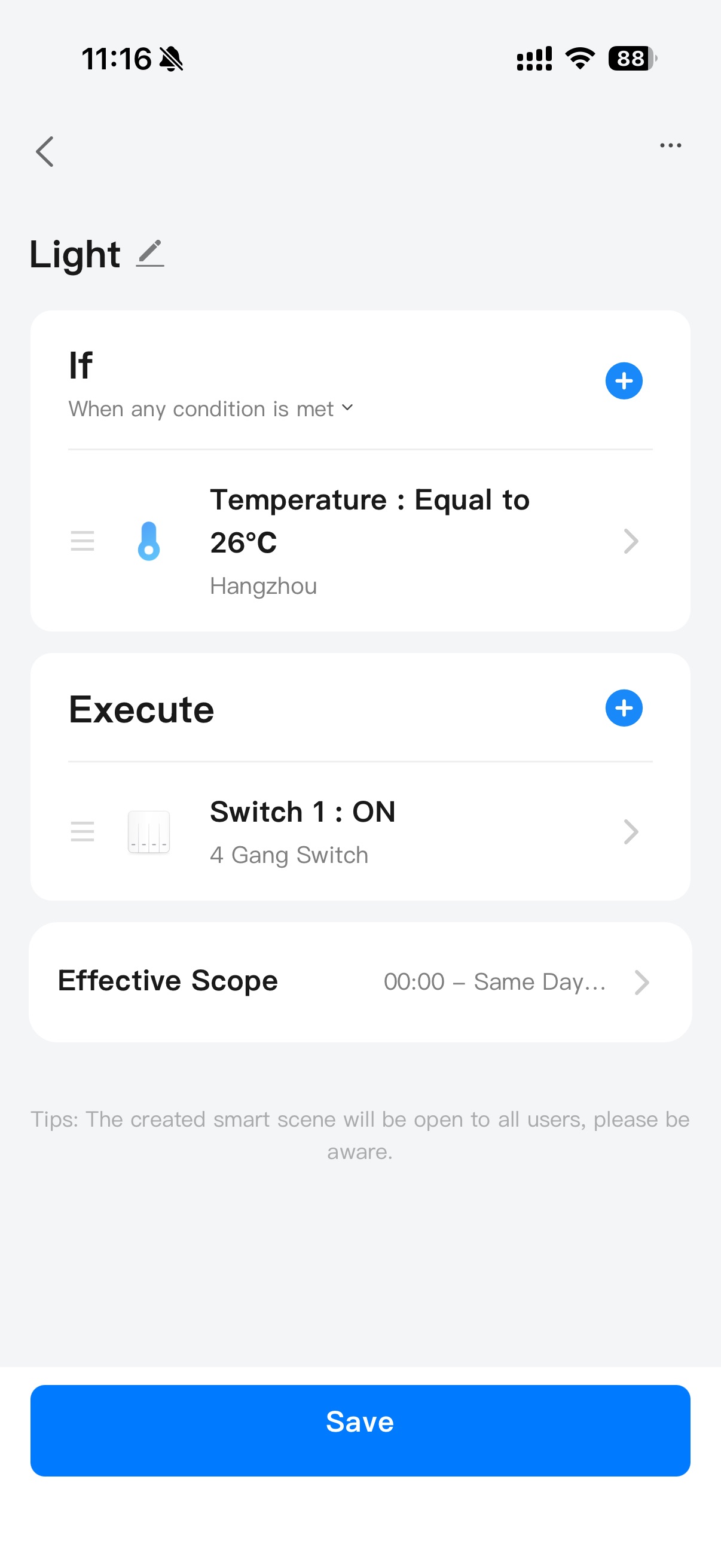This screenshot has width=721, height=1568.
Task: Click the drag handle beside the temperature condition
Action: tap(83, 541)
